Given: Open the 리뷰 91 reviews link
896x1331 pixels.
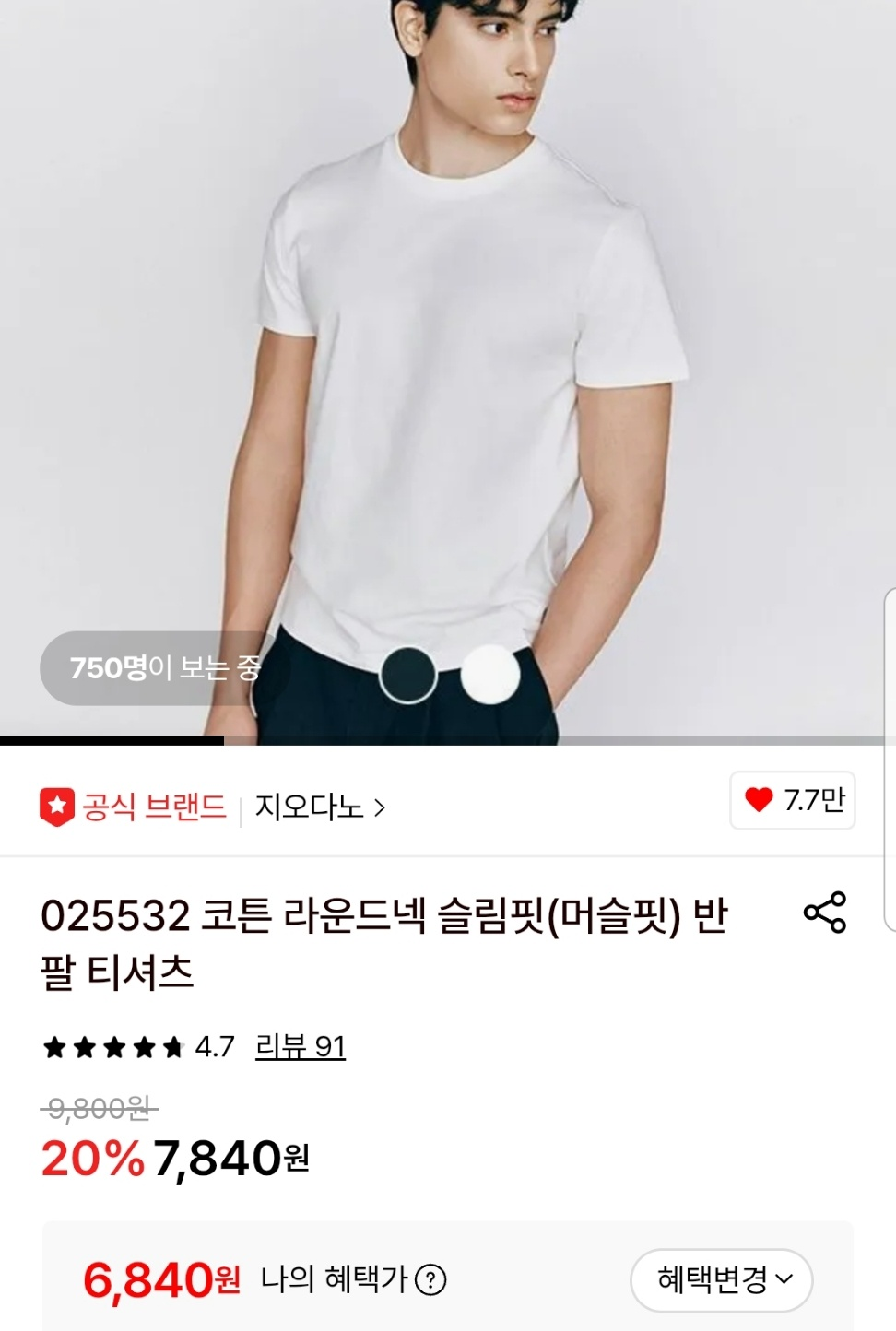Looking at the screenshot, I should [301, 1047].
